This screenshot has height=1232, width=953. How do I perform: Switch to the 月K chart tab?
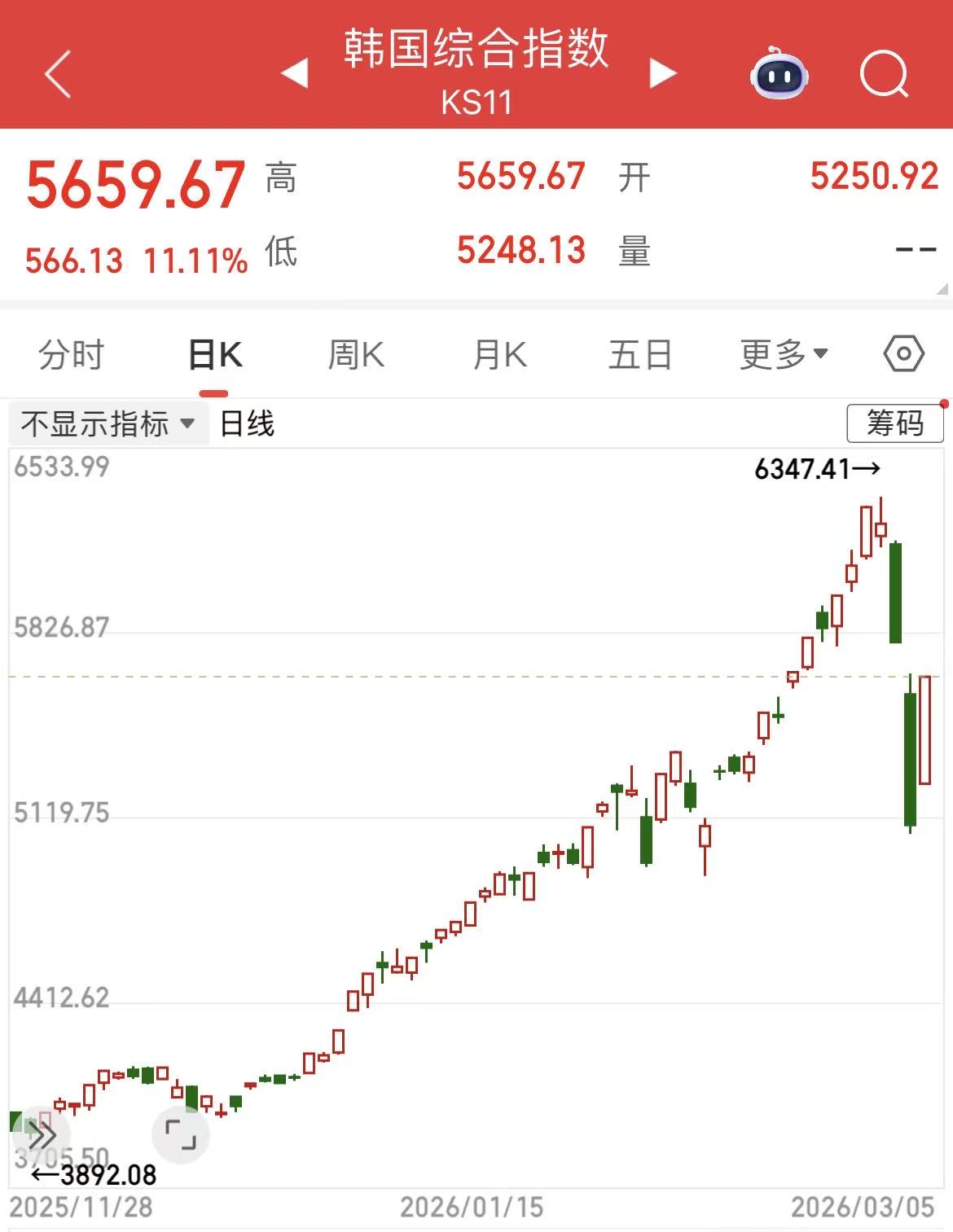click(499, 355)
